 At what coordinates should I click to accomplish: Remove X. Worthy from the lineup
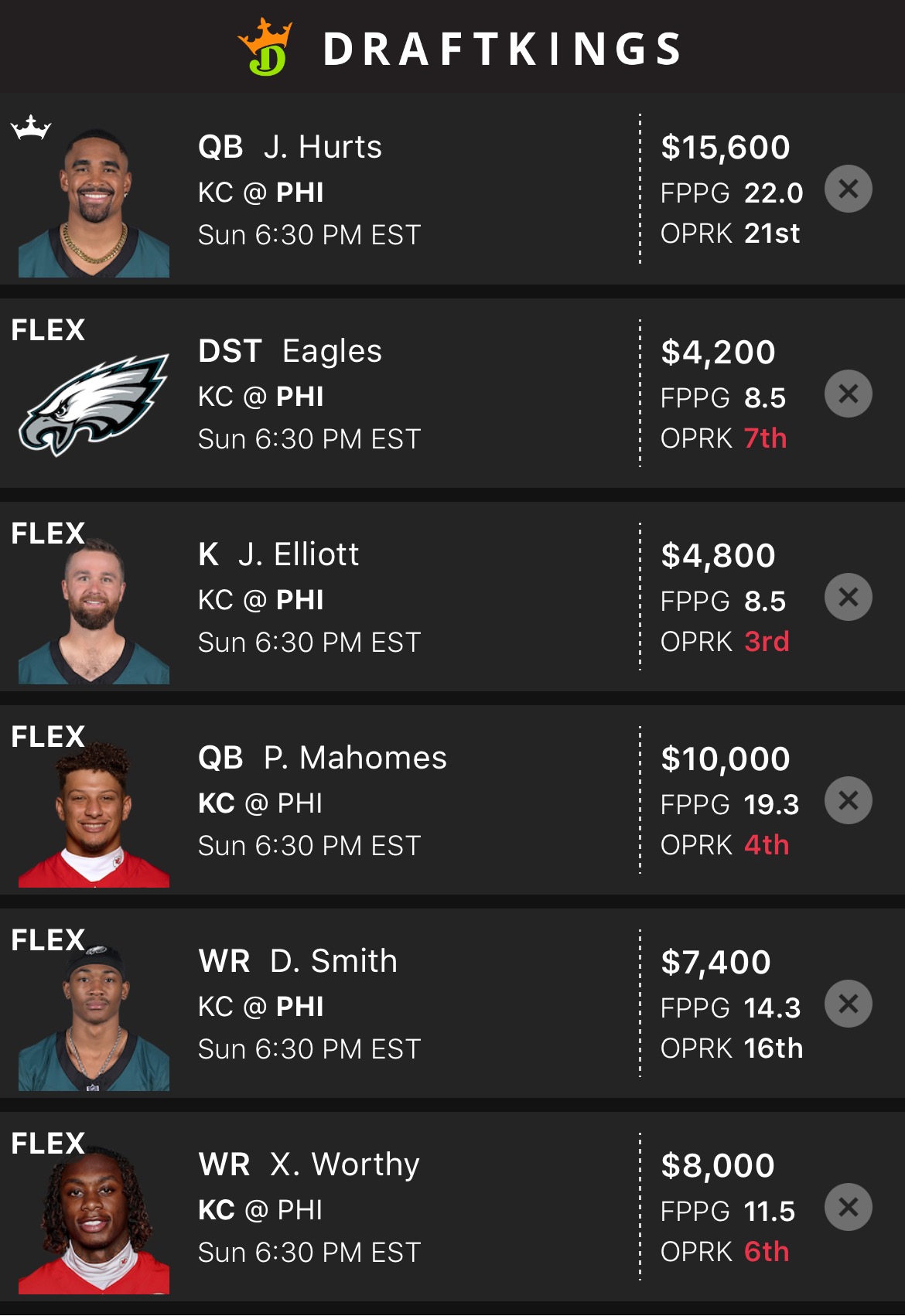click(848, 1207)
